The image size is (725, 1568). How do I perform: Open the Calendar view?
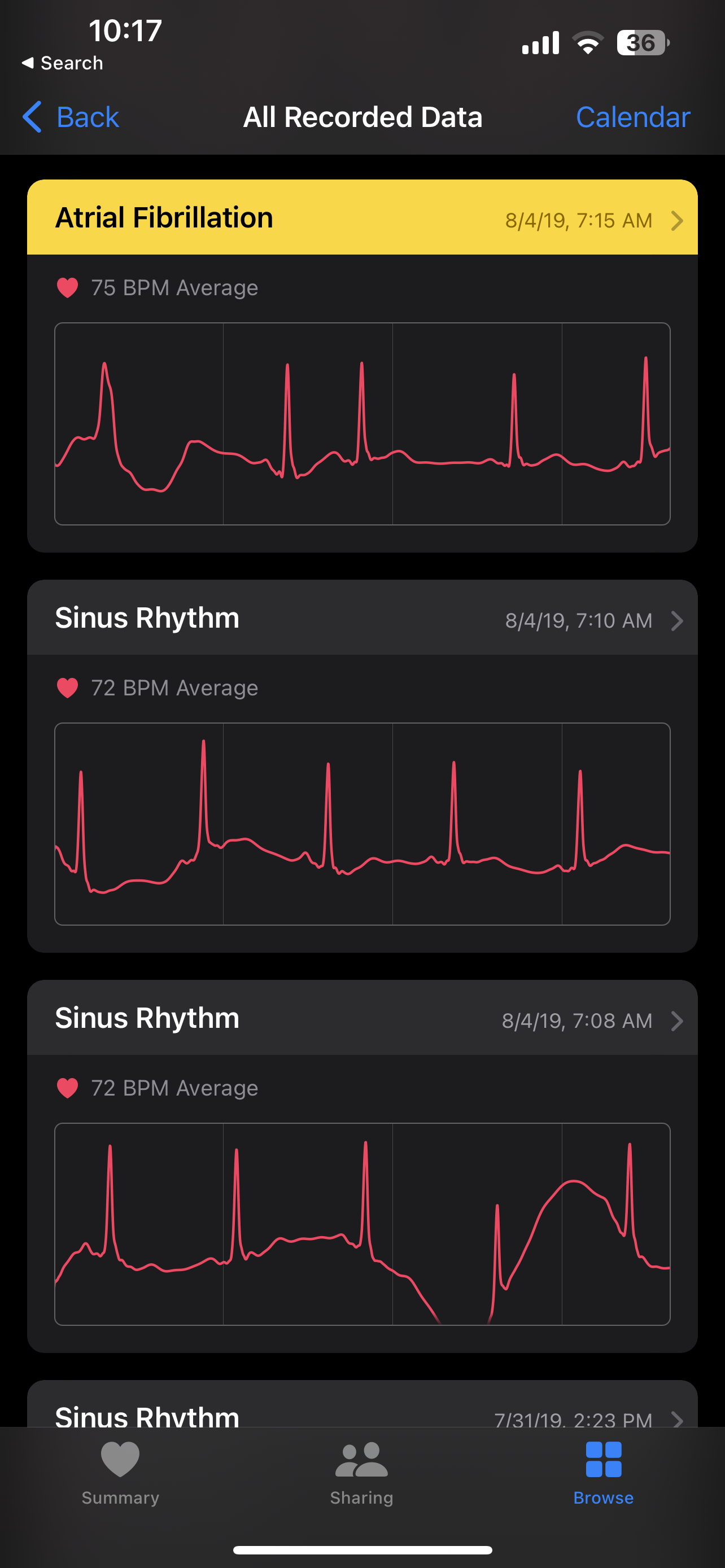pyautogui.click(x=632, y=117)
